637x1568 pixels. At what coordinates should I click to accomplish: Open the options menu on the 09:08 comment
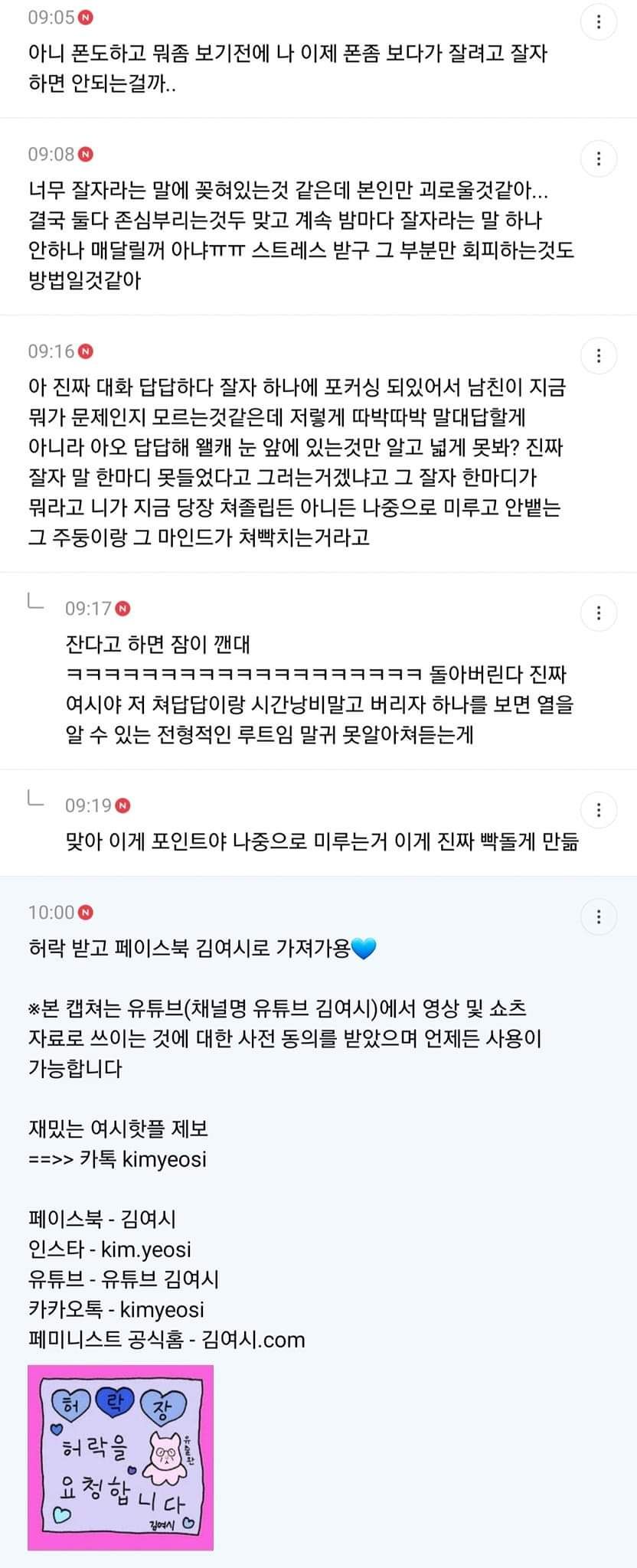tap(598, 158)
